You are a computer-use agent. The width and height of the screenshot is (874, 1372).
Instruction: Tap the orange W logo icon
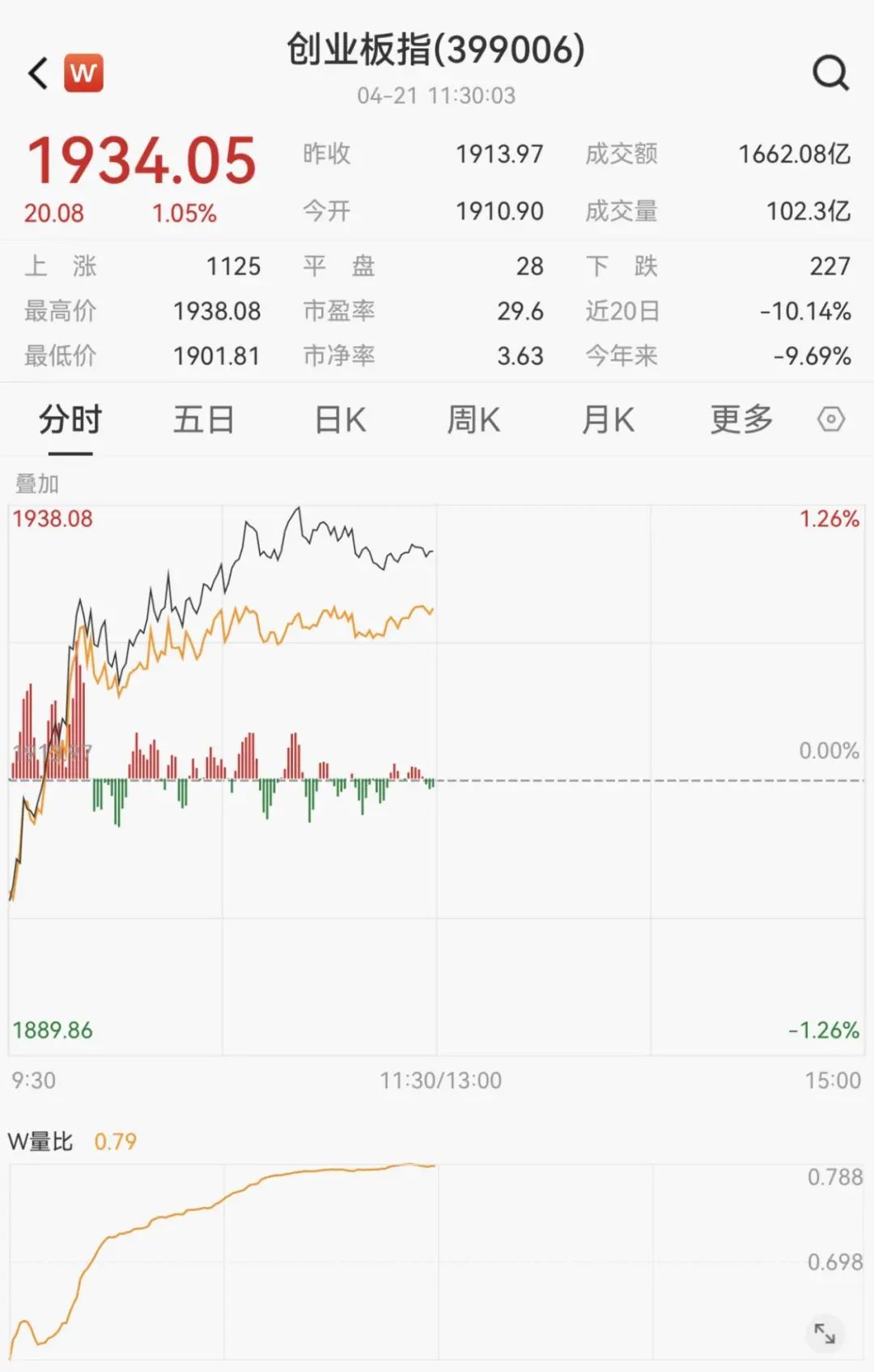pos(83,74)
